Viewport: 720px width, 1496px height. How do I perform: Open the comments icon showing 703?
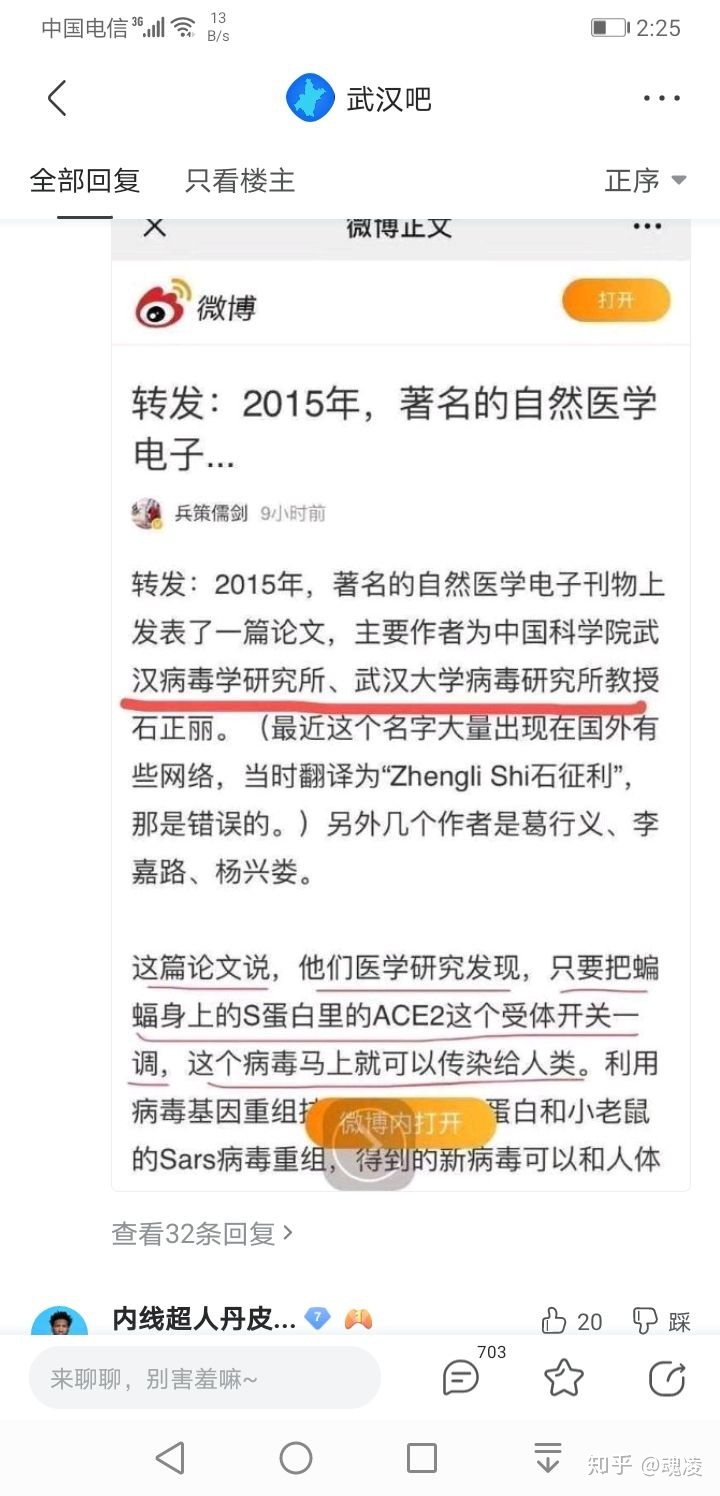[x=462, y=1378]
